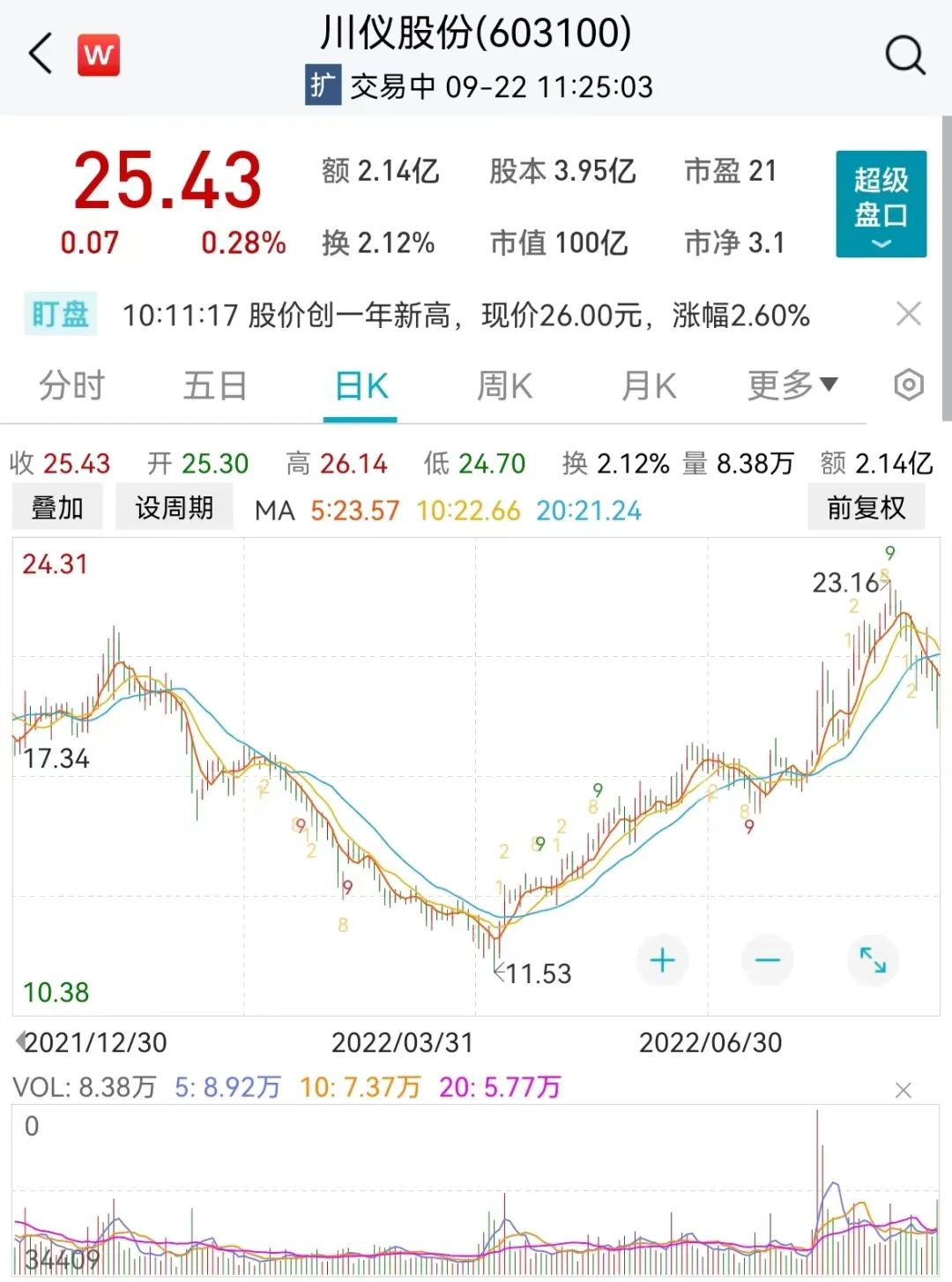
Task: Open the 更多 chart type dropdown
Action: tap(791, 385)
